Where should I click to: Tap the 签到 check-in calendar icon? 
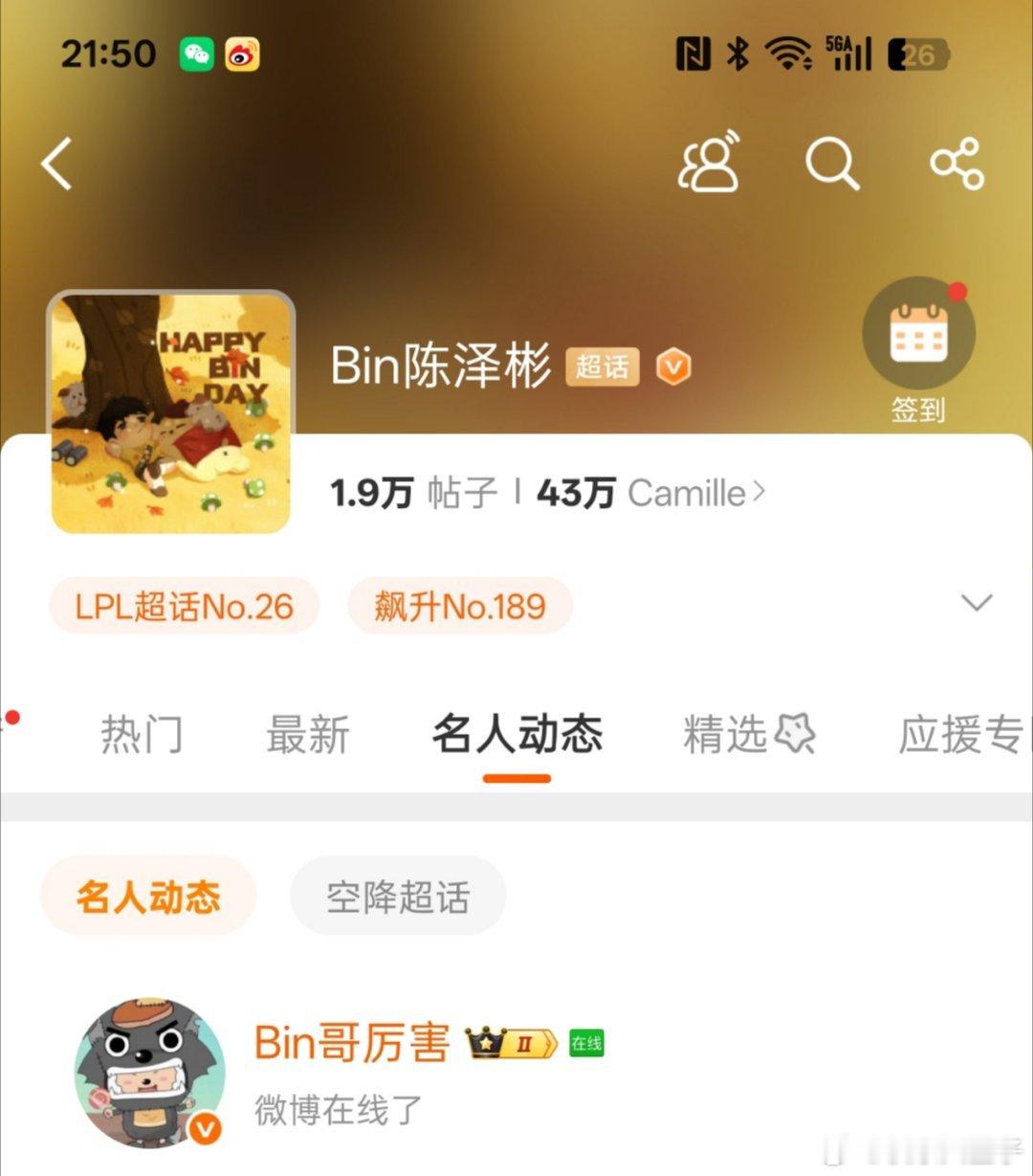pos(917,332)
